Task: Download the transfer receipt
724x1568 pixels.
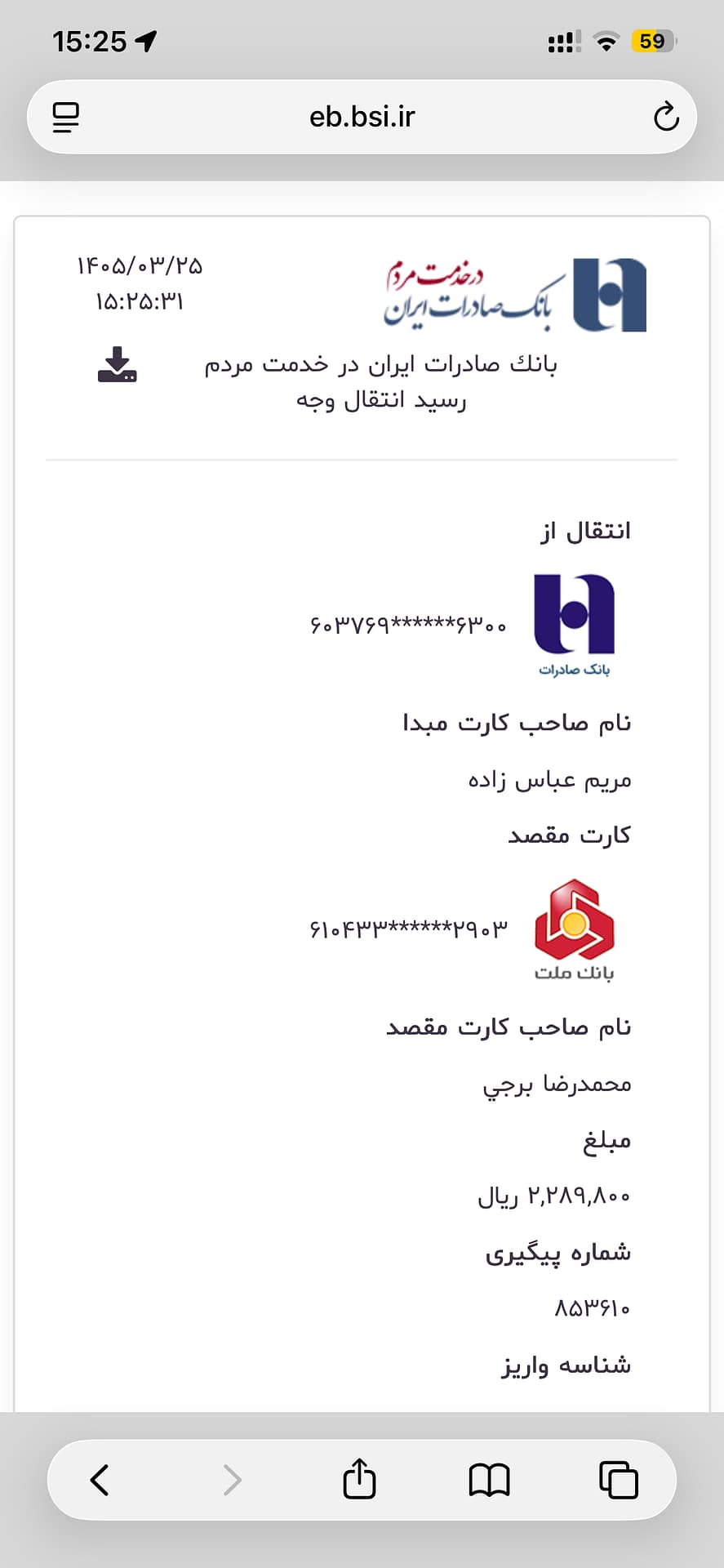Action: (x=117, y=364)
